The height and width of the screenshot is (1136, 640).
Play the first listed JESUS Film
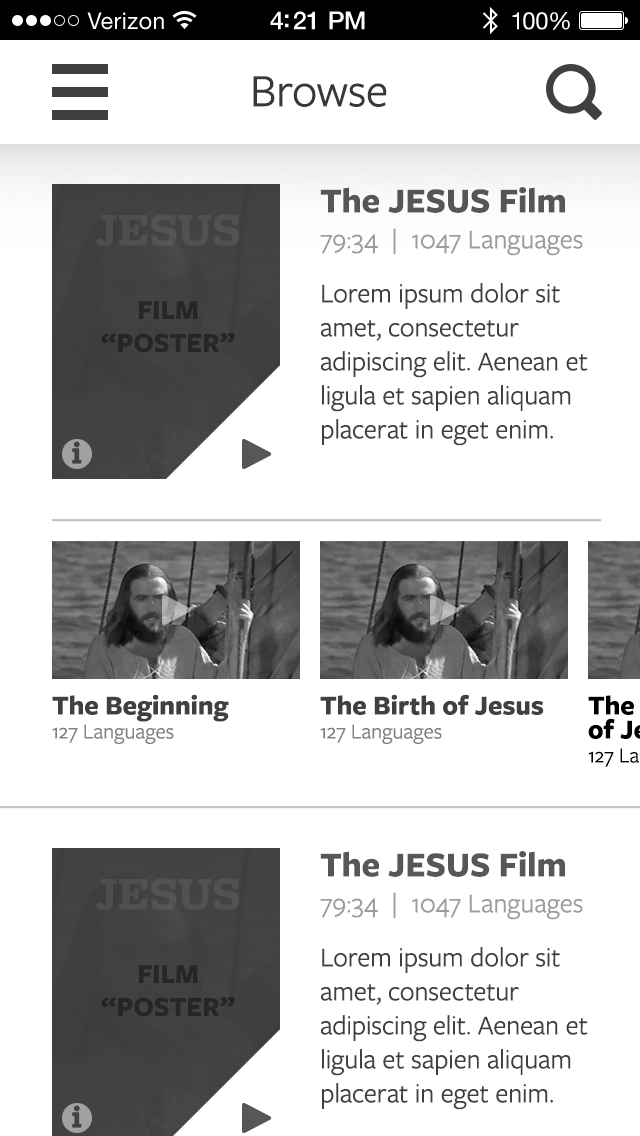[256, 454]
